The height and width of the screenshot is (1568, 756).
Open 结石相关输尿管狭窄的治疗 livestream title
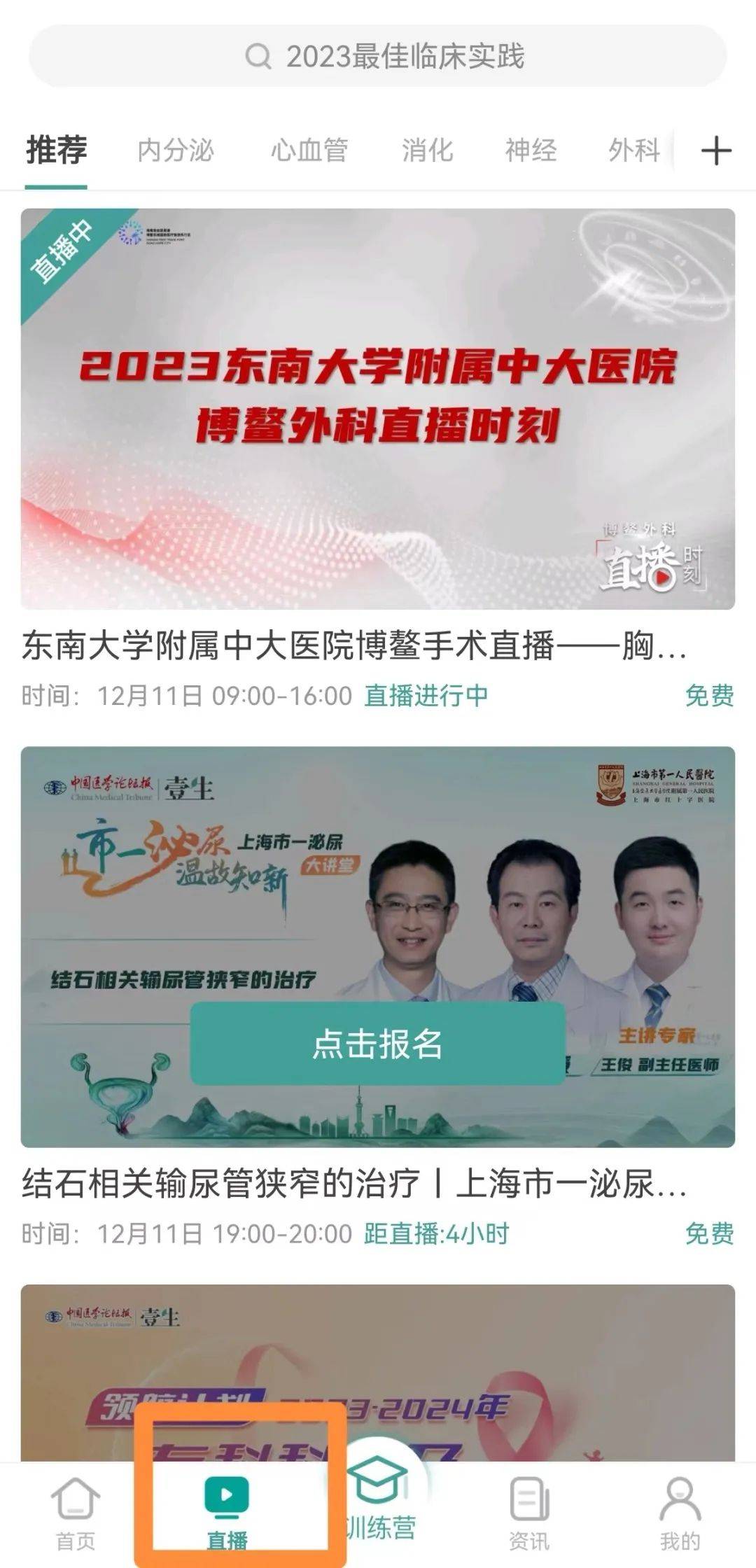coord(353,1184)
